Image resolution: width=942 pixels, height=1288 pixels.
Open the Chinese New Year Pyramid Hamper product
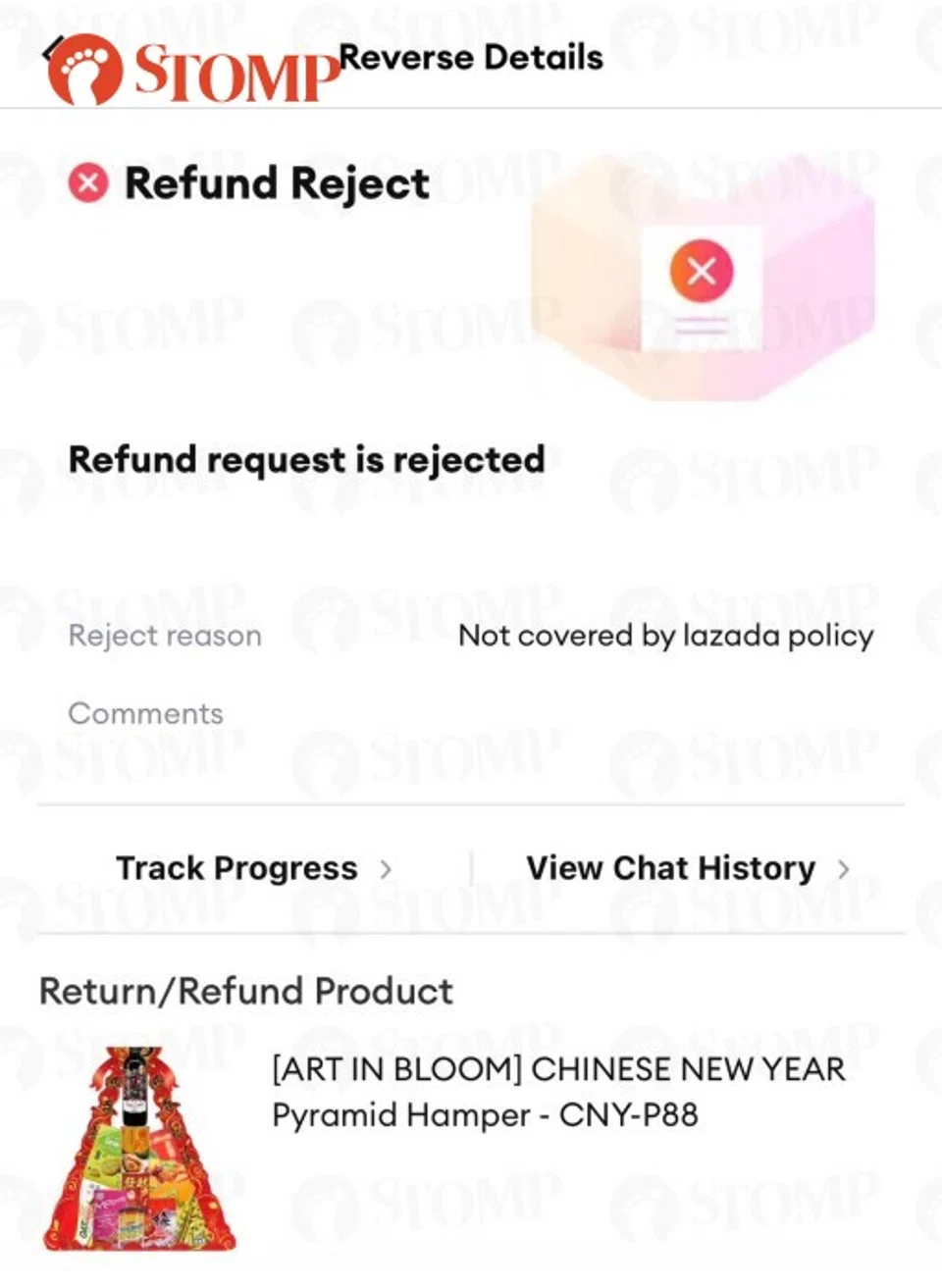[557, 1092]
